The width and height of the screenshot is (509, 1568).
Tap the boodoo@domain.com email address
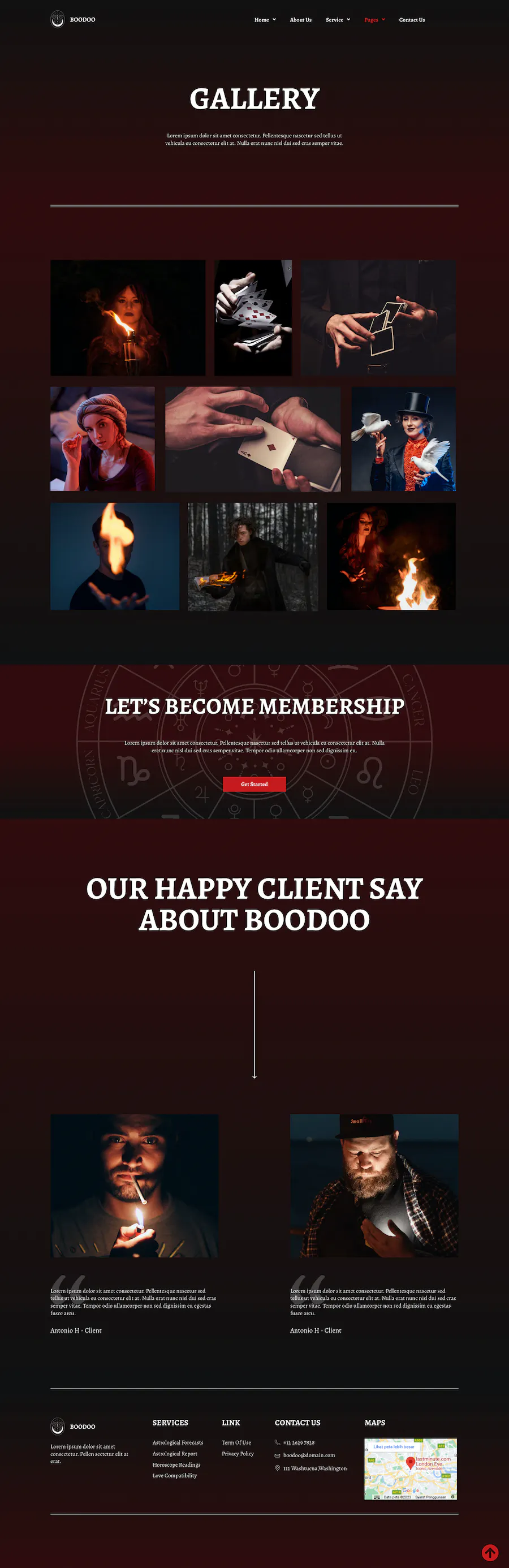point(309,1455)
